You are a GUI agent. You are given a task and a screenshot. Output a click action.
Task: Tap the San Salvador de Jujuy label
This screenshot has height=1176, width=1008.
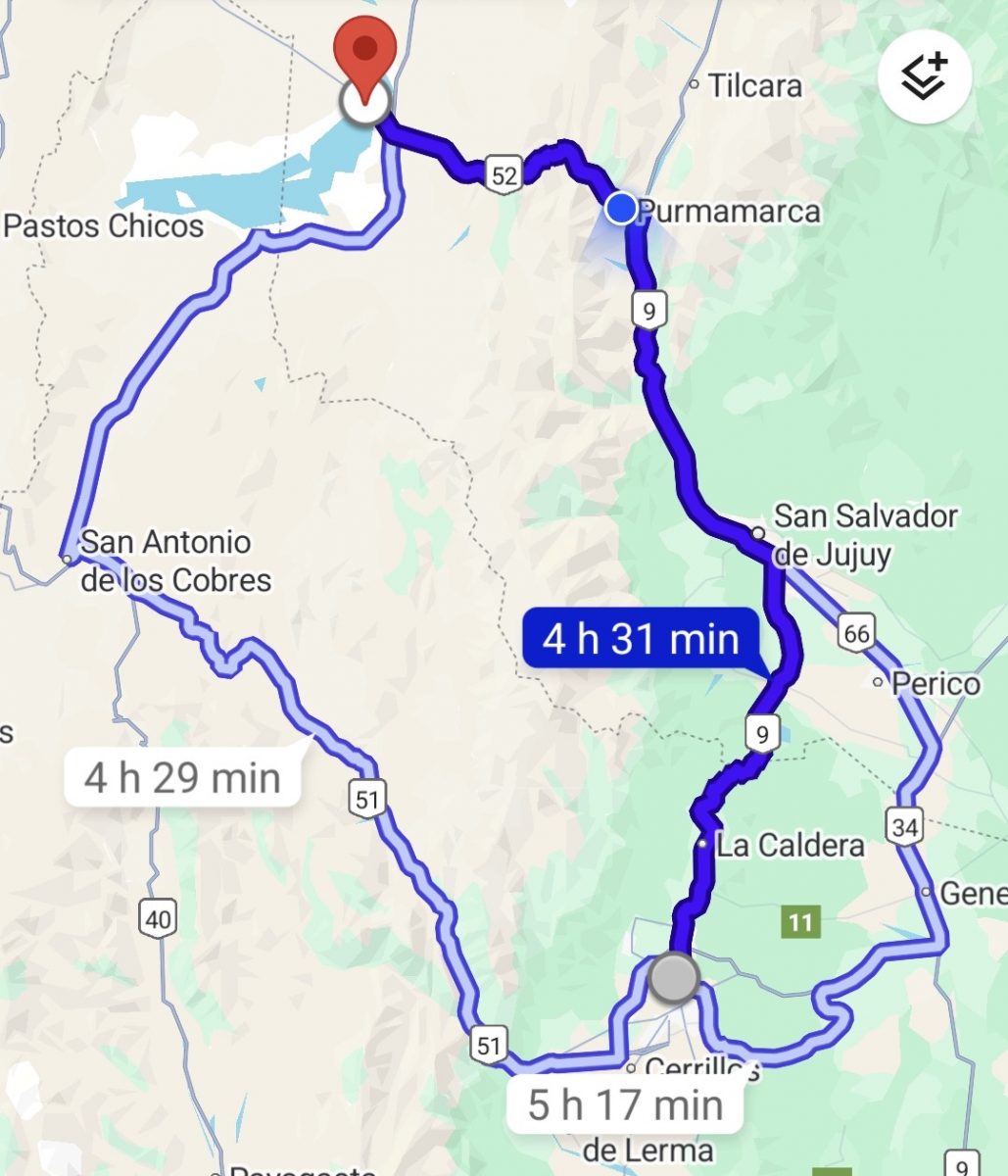(x=865, y=534)
